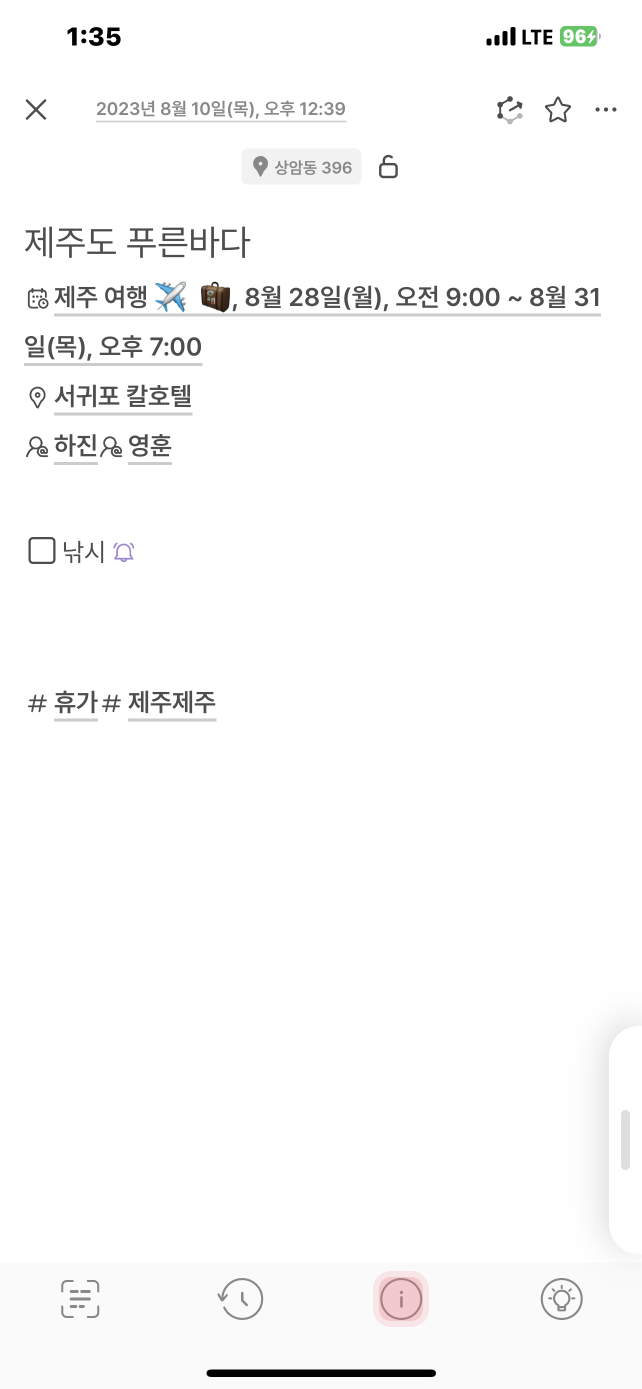
Task: Tap the 상암동 396 location chip
Action: [301, 167]
